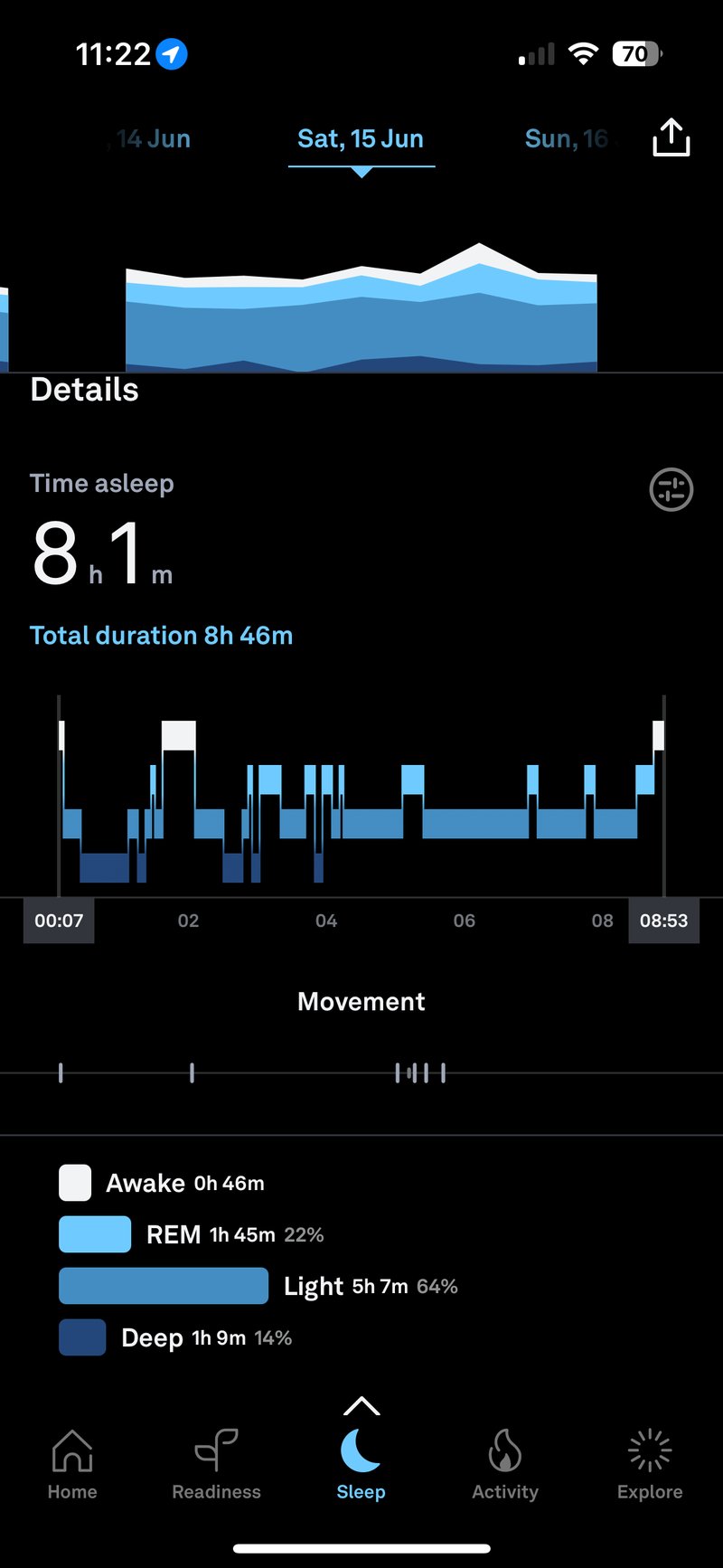Open the sleep settings sliders icon
Viewport: 723px width, 1568px height.
671,488
